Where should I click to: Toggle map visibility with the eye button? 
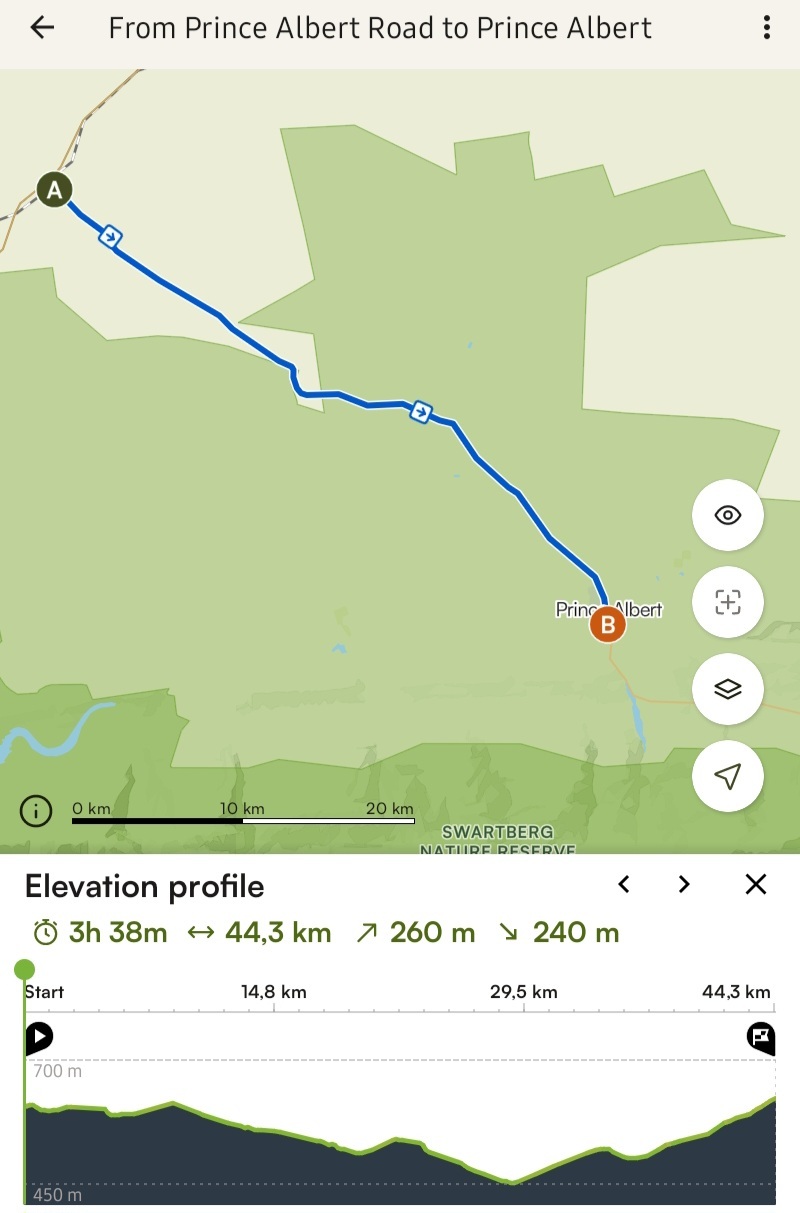click(x=727, y=516)
